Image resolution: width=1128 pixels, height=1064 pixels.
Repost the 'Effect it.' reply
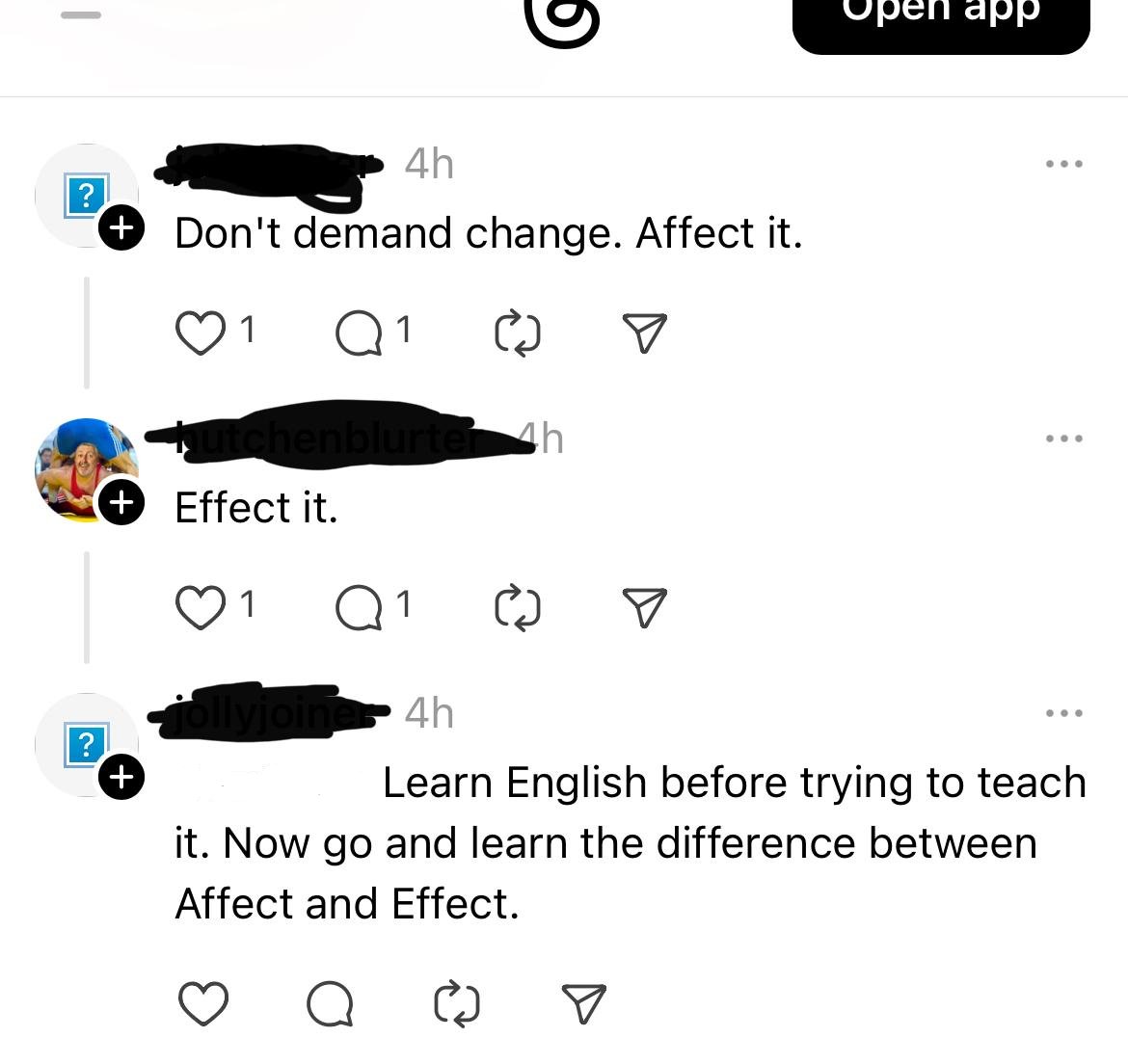click(x=517, y=607)
